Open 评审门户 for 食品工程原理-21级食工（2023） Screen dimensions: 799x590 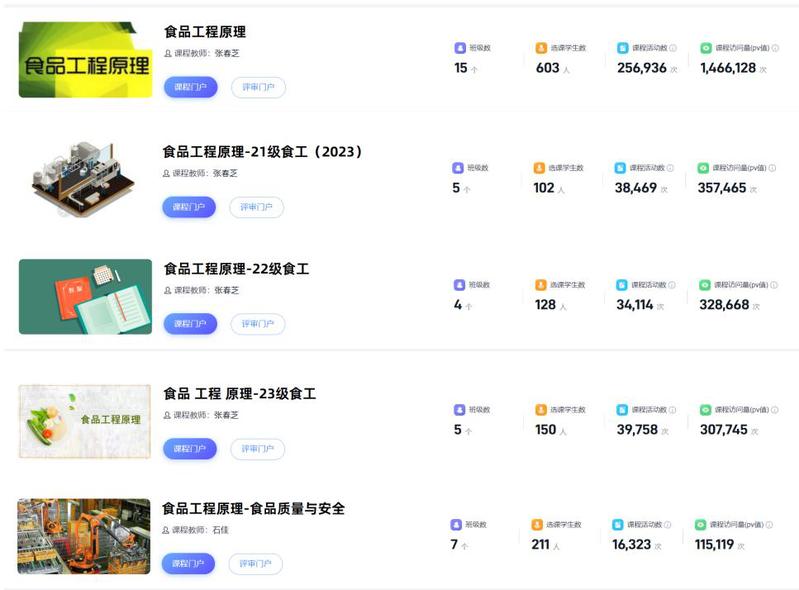pos(257,207)
